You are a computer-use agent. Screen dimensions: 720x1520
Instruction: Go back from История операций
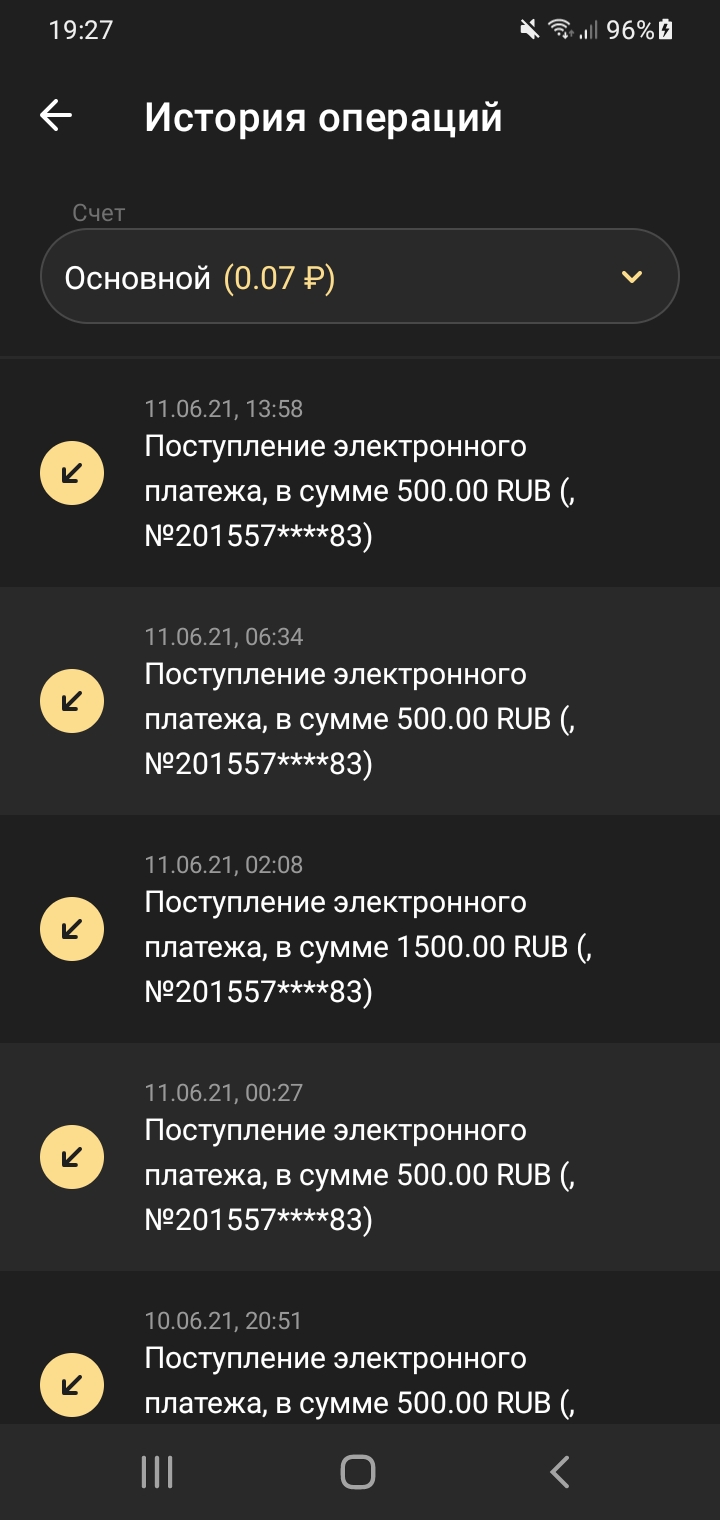pos(56,117)
